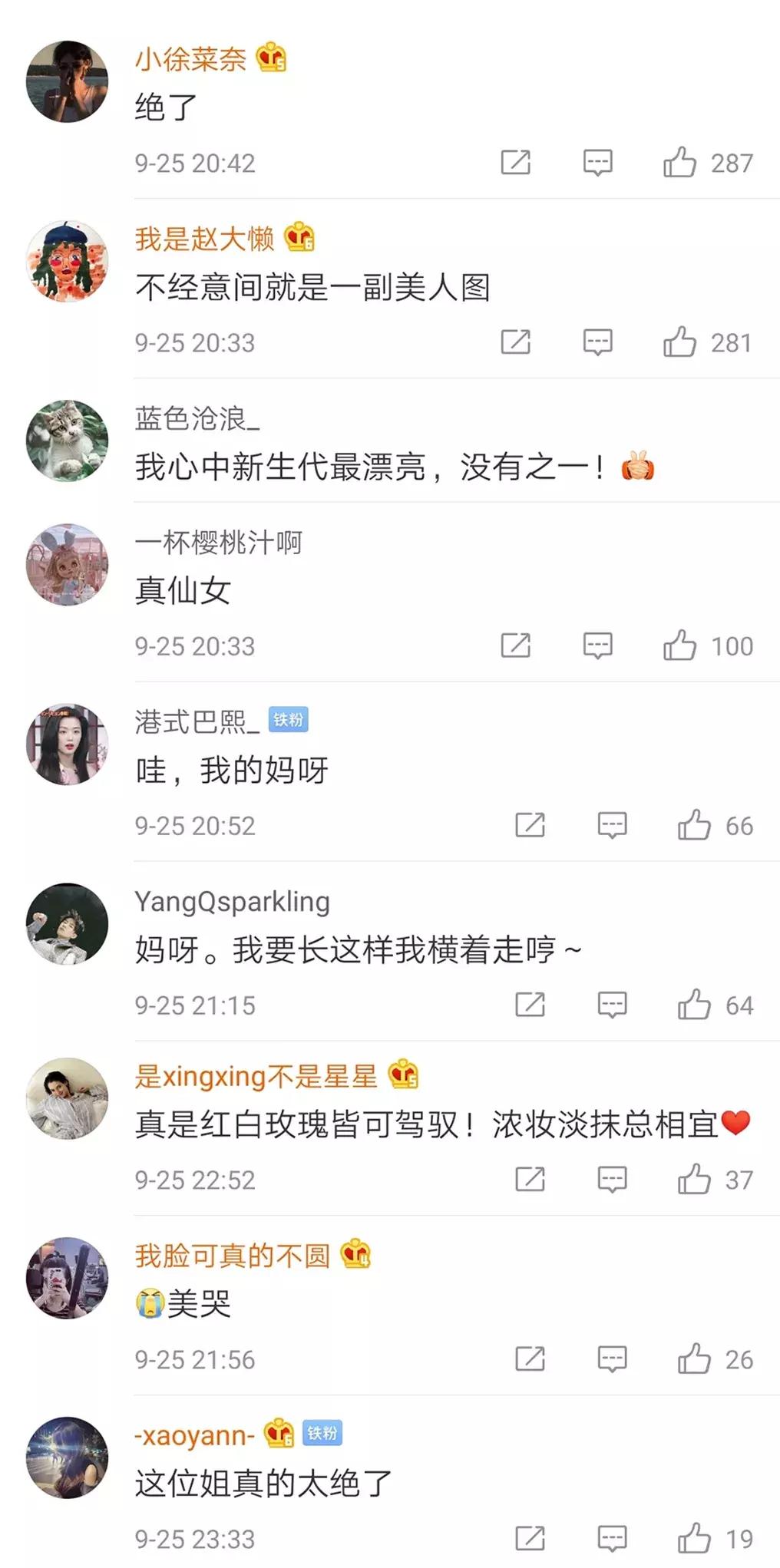The height and width of the screenshot is (1568, 780).
Task: Share YangQsparkling's comment
Action: click(529, 1005)
